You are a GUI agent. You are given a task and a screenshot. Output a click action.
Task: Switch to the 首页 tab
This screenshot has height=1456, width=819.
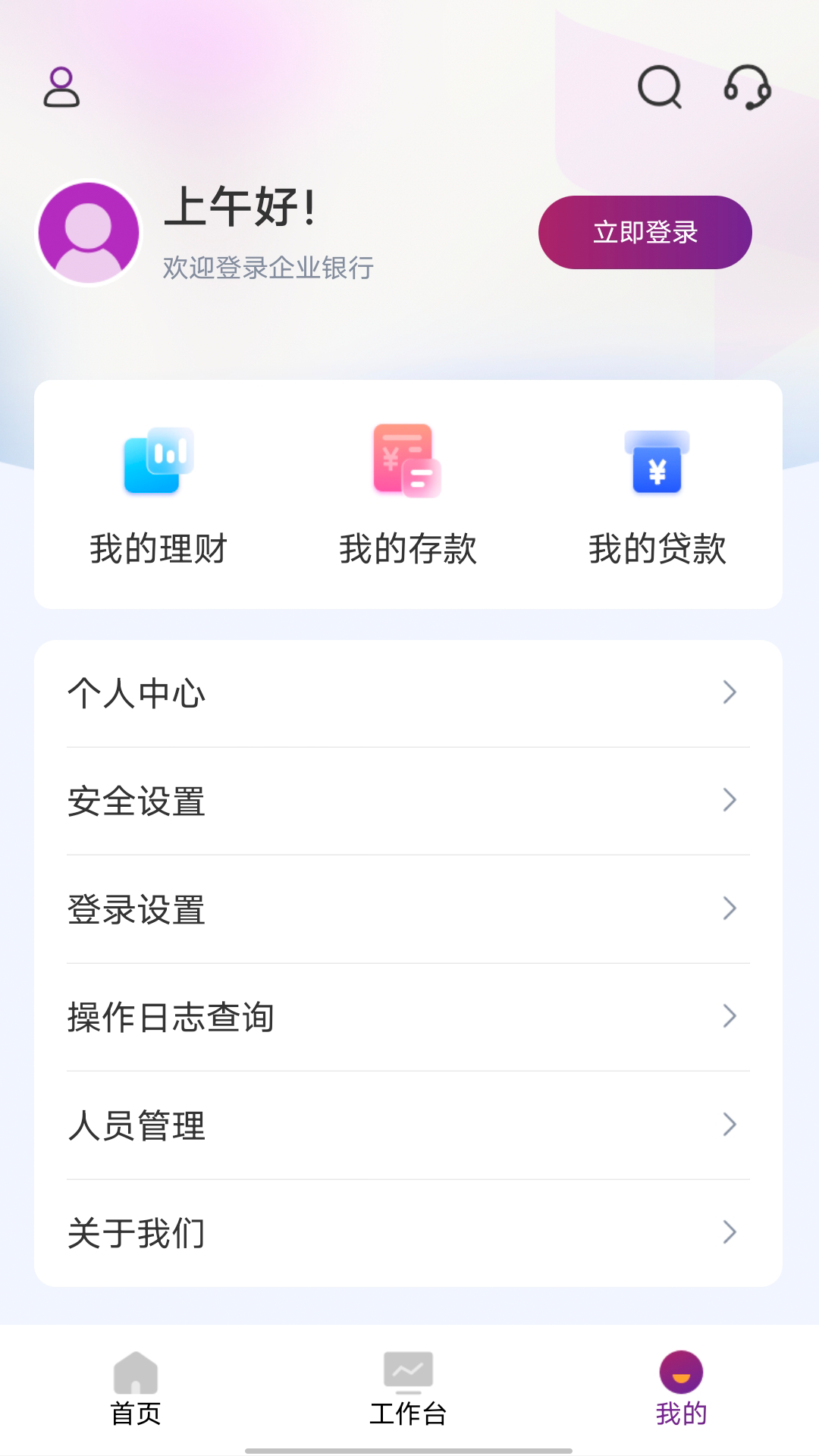136,1389
